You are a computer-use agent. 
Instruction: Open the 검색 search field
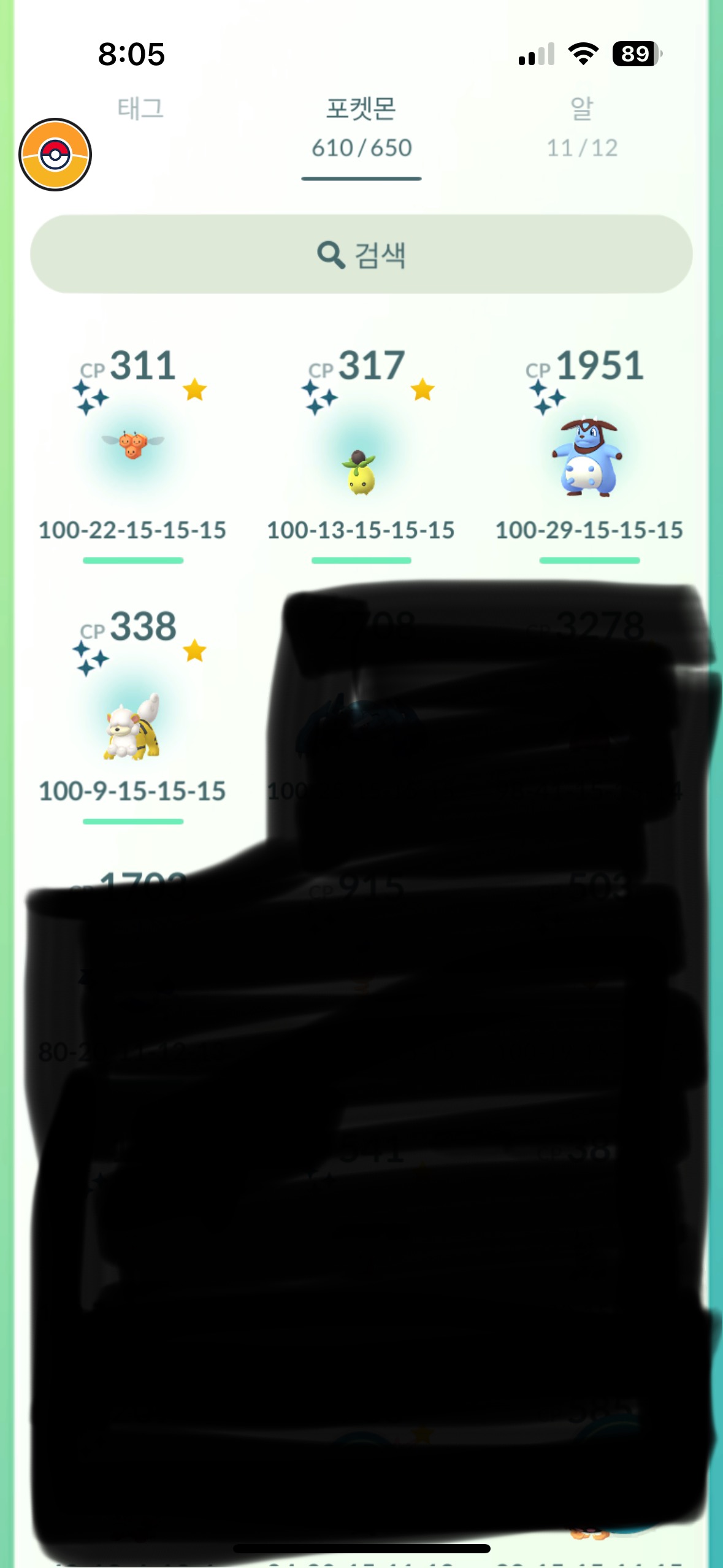click(361, 254)
